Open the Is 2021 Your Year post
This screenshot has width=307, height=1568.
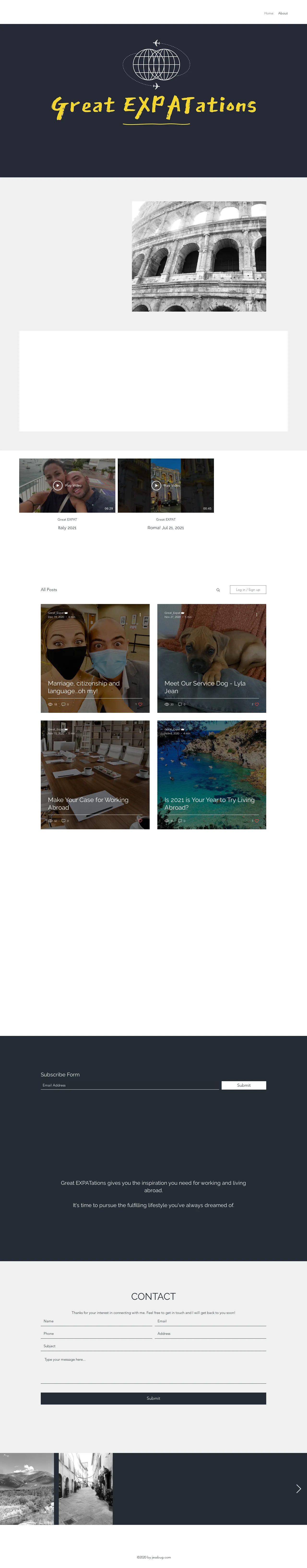pyautogui.click(x=209, y=803)
